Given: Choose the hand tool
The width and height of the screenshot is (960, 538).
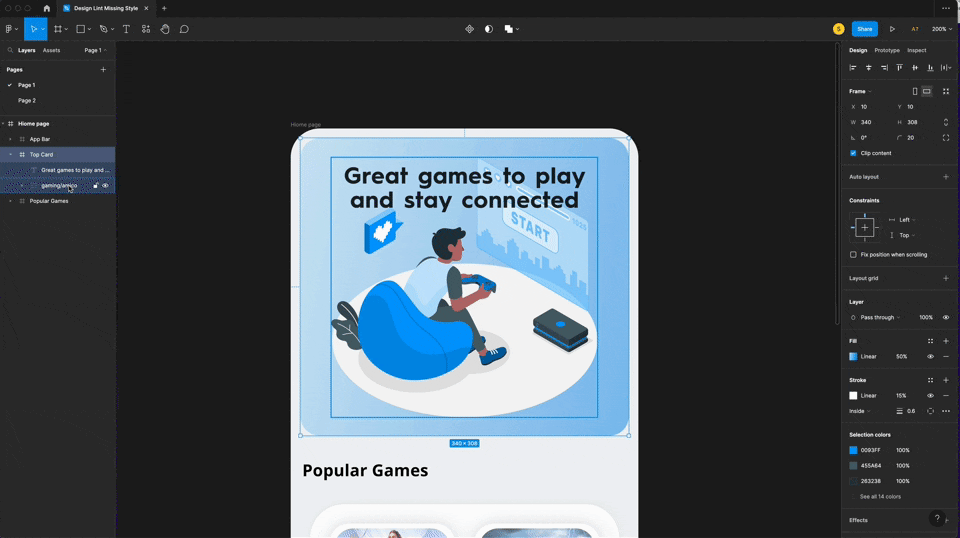Looking at the screenshot, I should tap(165, 29).
